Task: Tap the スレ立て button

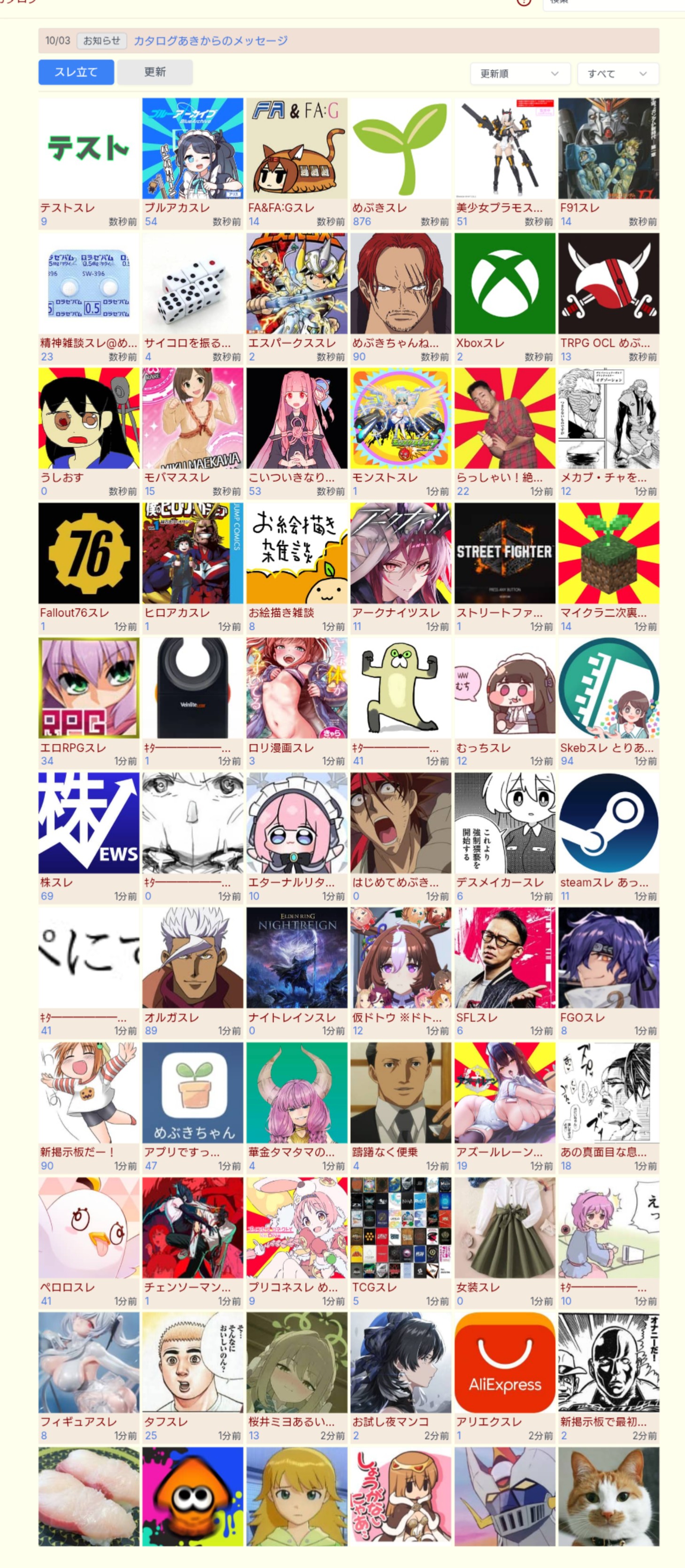Action: pyautogui.click(x=76, y=72)
